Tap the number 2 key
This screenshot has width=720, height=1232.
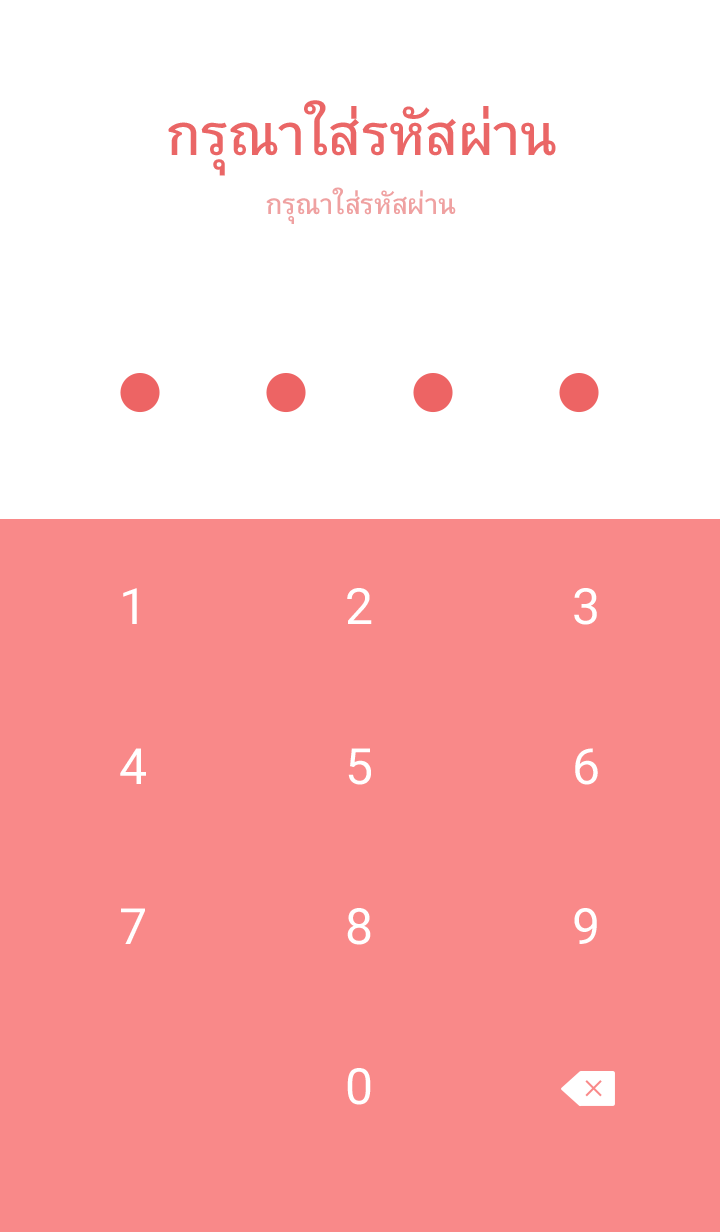click(359, 607)
